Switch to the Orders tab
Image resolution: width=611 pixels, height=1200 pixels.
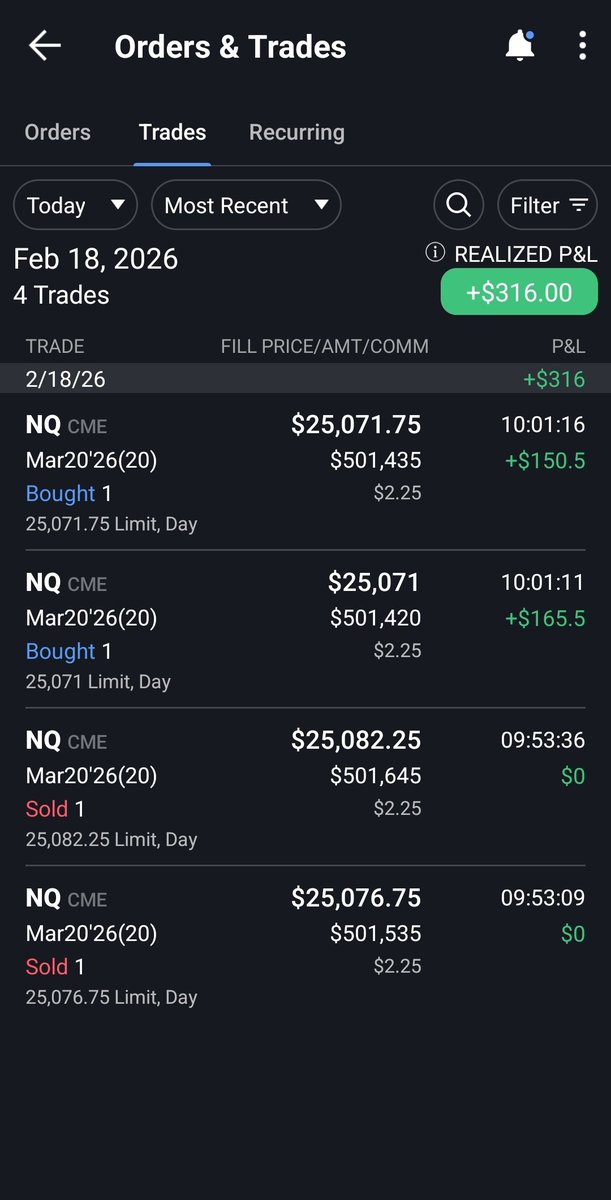click(x=57, y=132)
